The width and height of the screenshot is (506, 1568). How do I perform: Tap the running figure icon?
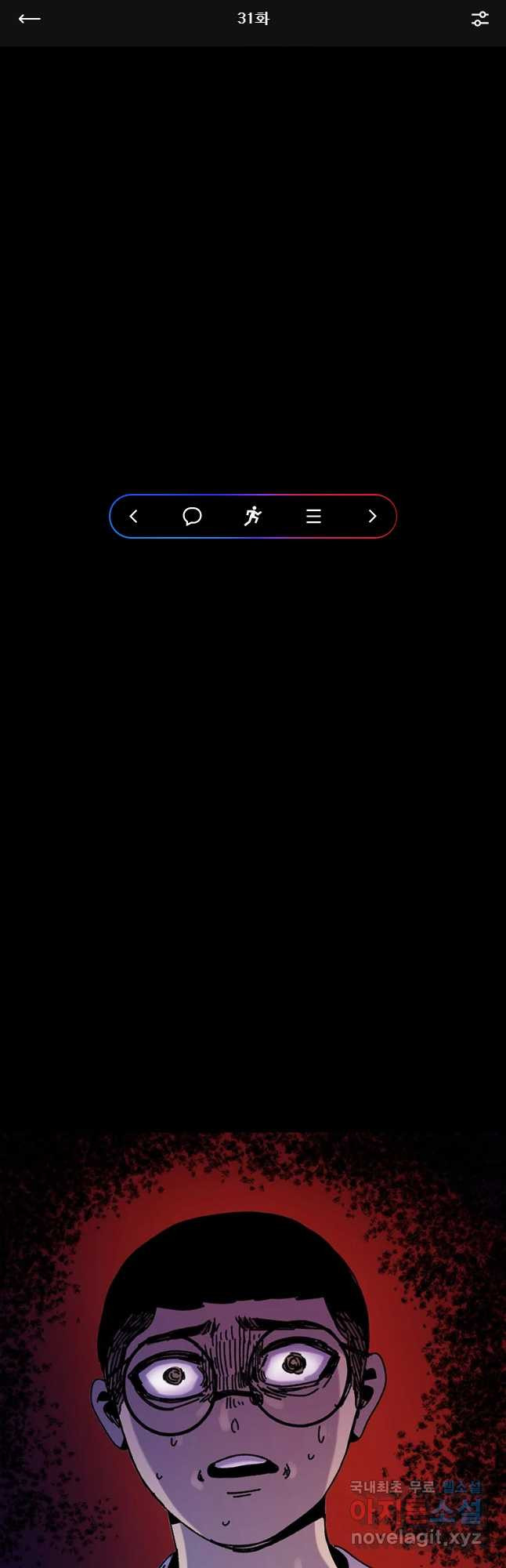click(x=252, y=516)
